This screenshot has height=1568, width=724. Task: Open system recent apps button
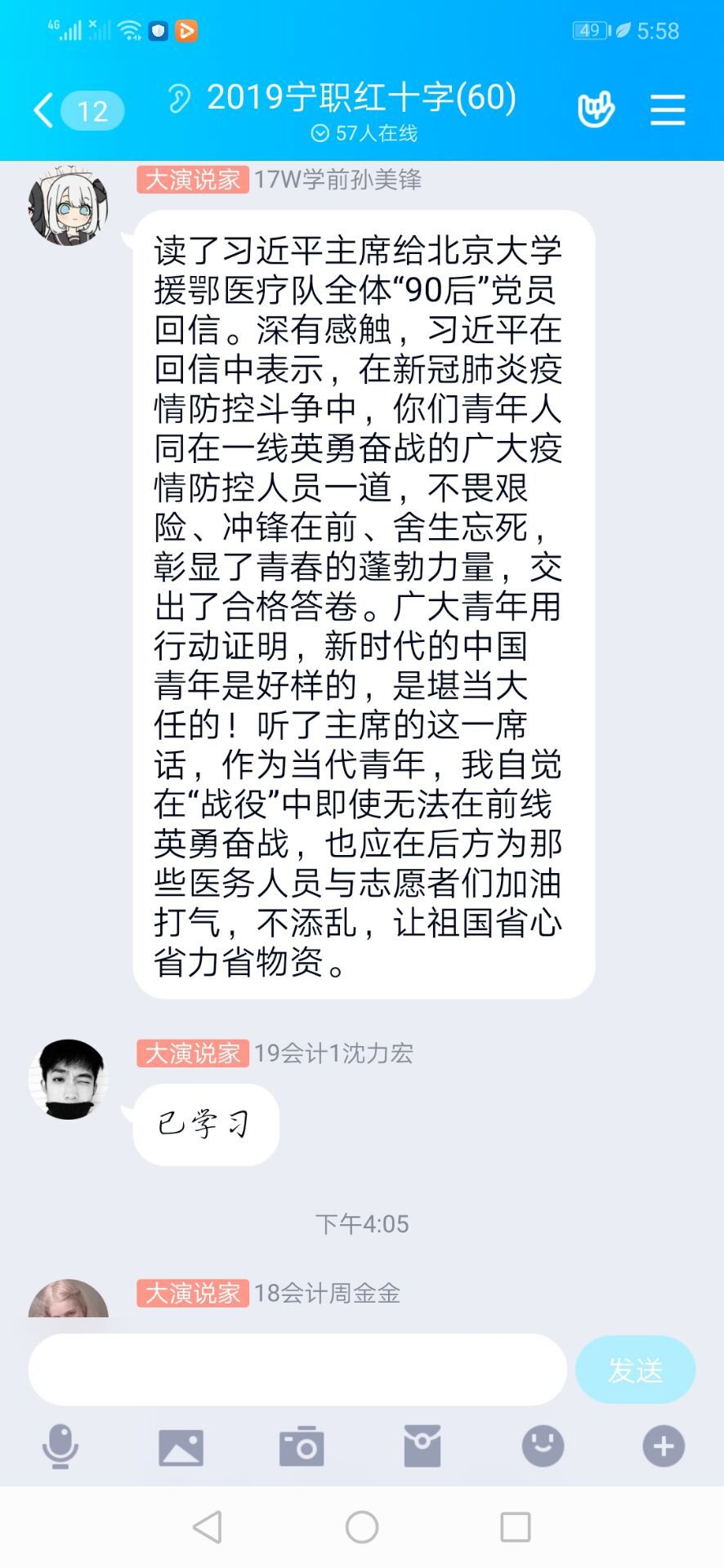[x=515, y=1526]
